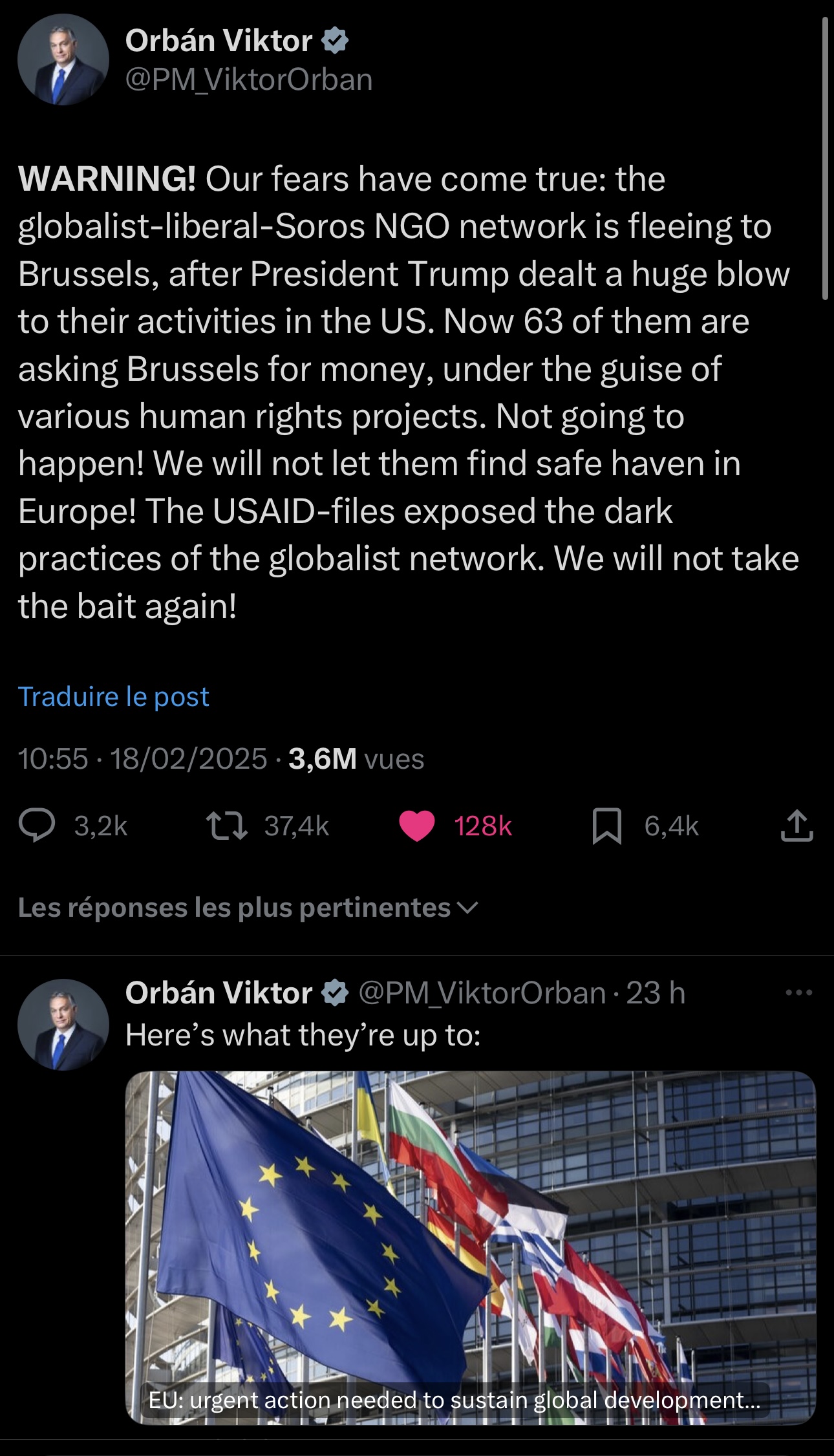
Task: Open the @PM_ViktorOrban handle in the header
Action: 249,80
